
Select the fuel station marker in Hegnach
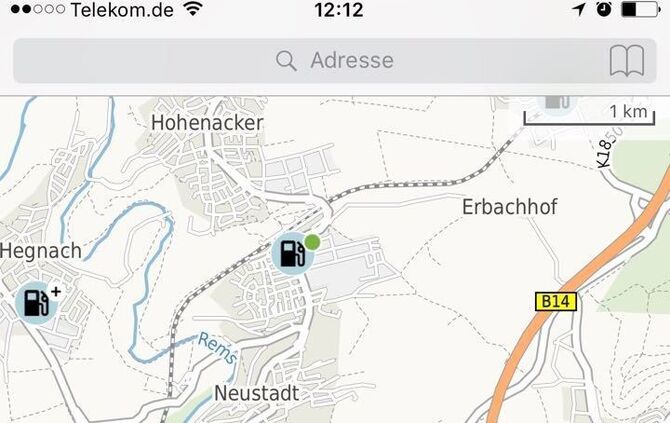(x=36, y=303)
